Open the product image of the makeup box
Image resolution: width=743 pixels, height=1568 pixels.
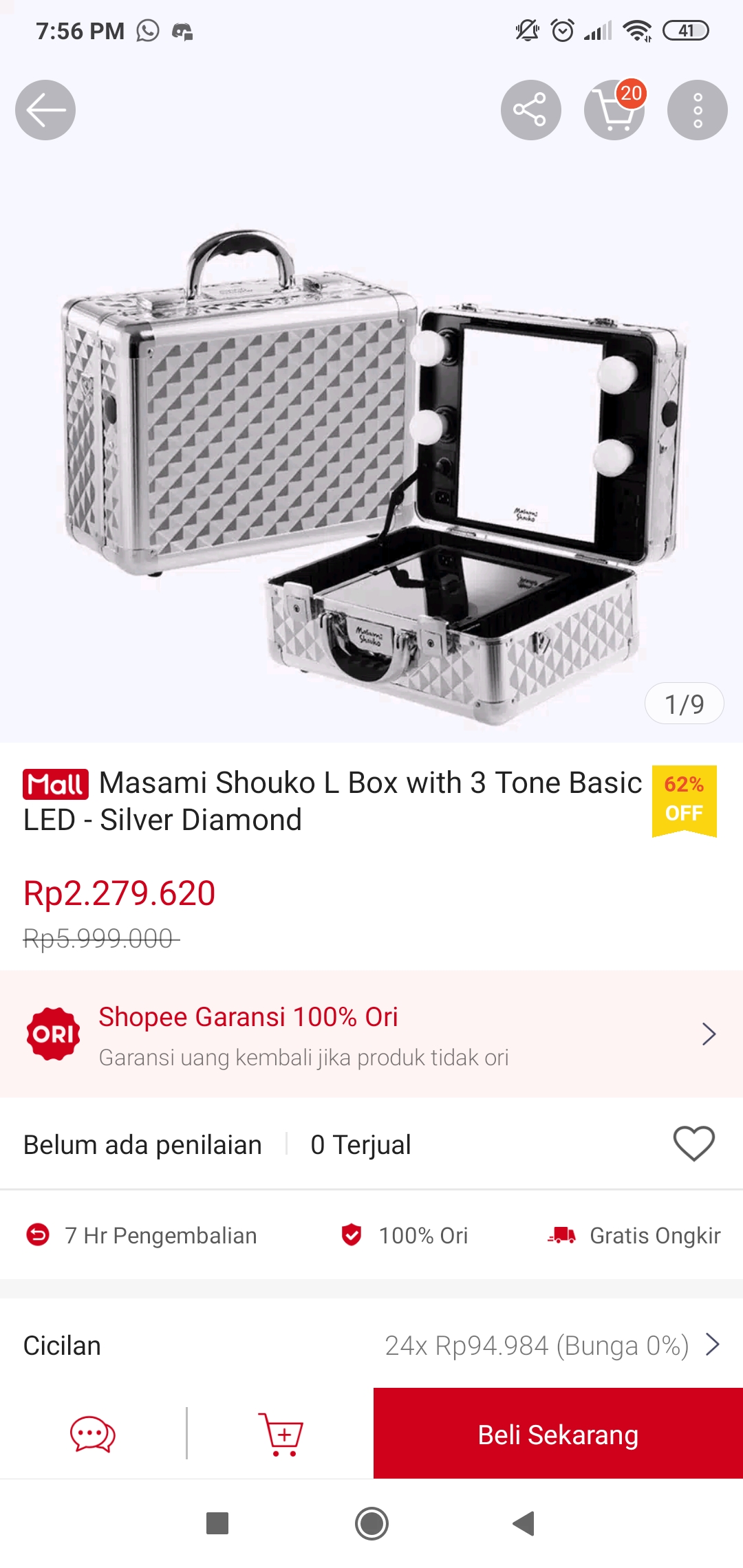pos(371,475)
